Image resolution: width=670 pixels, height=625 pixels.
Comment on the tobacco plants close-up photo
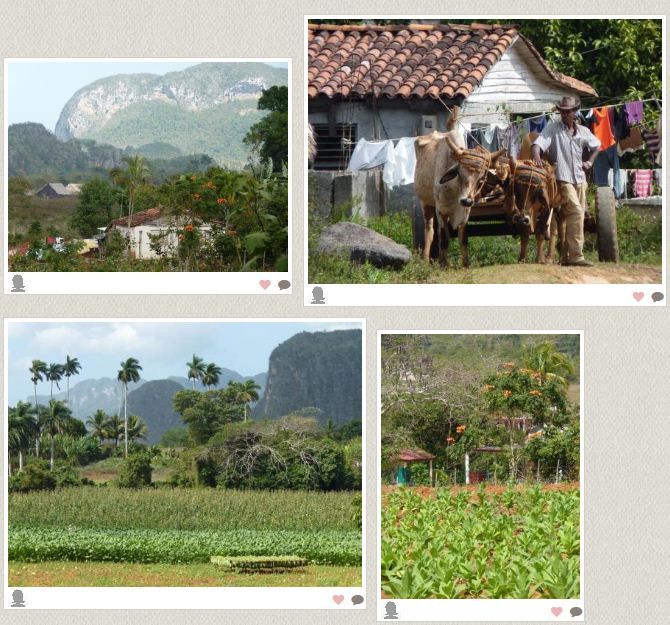[576, 611]
